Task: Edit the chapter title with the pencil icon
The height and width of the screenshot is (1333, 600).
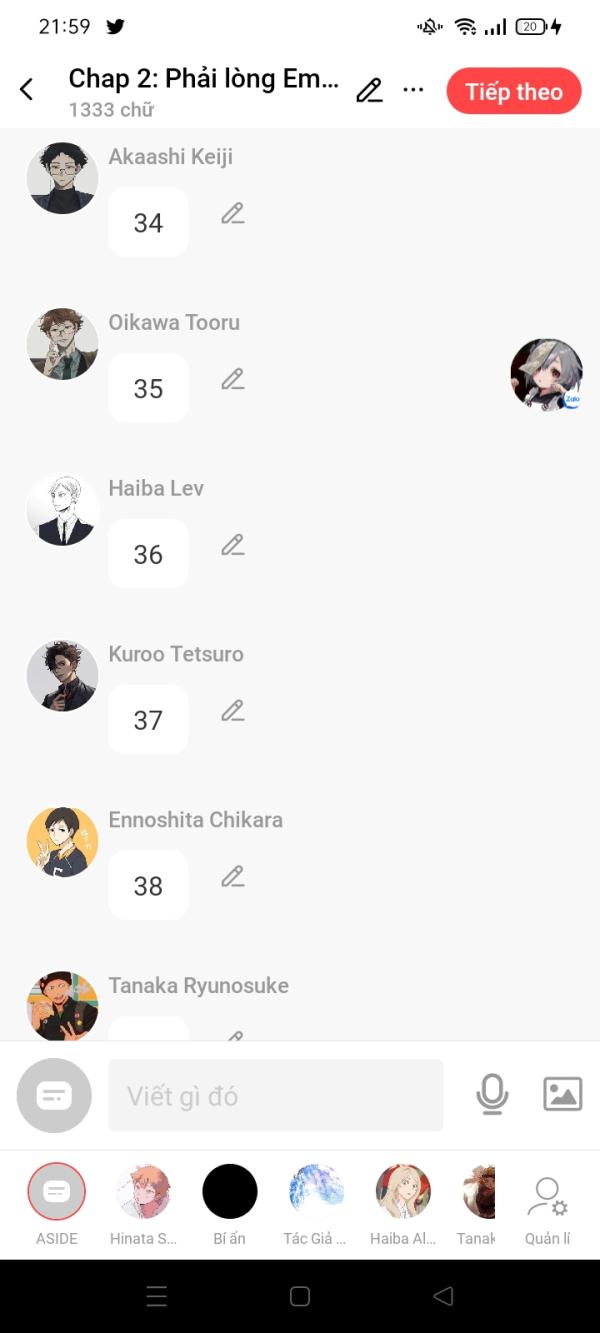Action: click(x=369, y=91)
